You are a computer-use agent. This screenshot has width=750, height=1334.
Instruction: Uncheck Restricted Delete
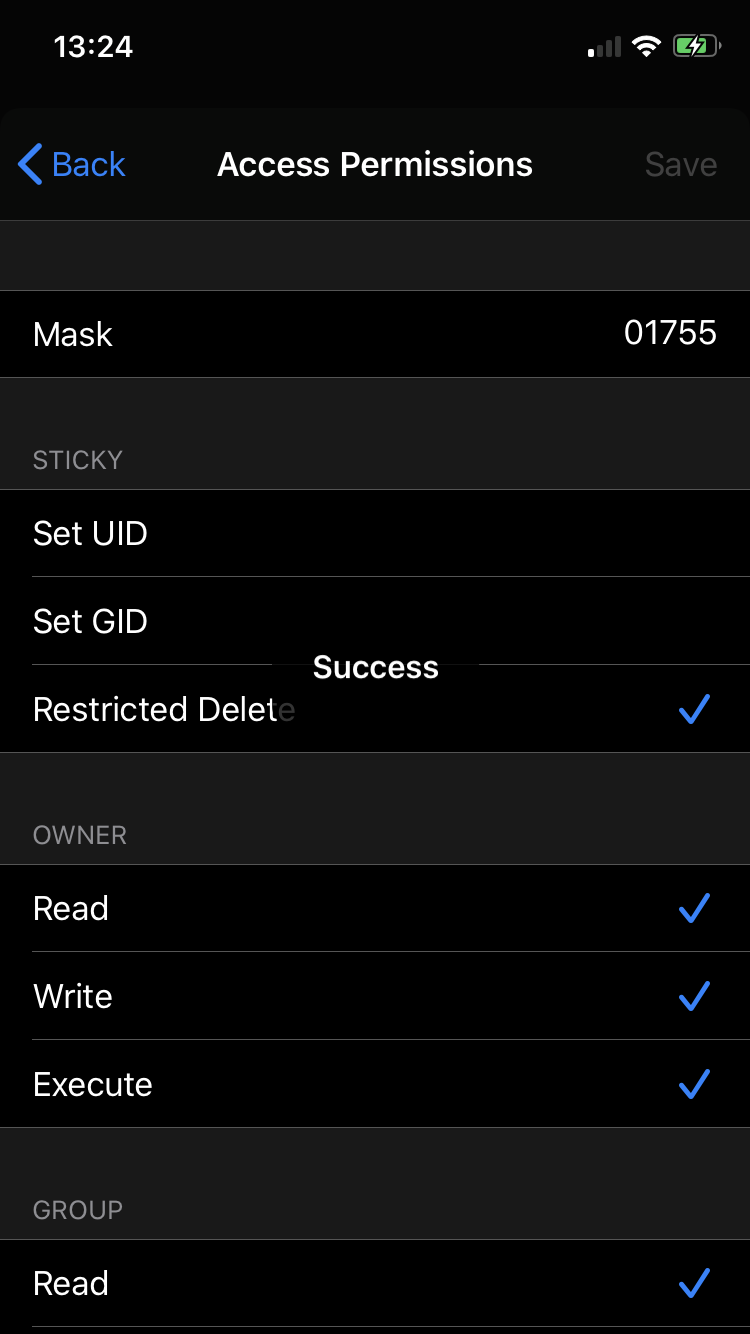375,709
